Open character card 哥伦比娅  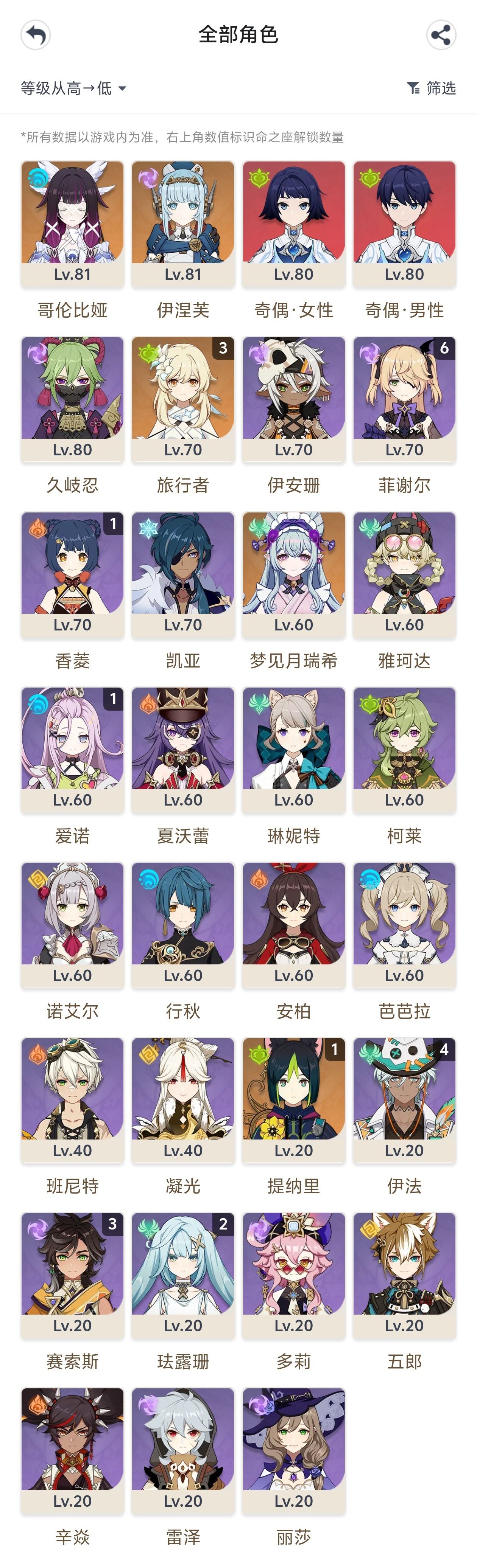(x=72, y=224)
